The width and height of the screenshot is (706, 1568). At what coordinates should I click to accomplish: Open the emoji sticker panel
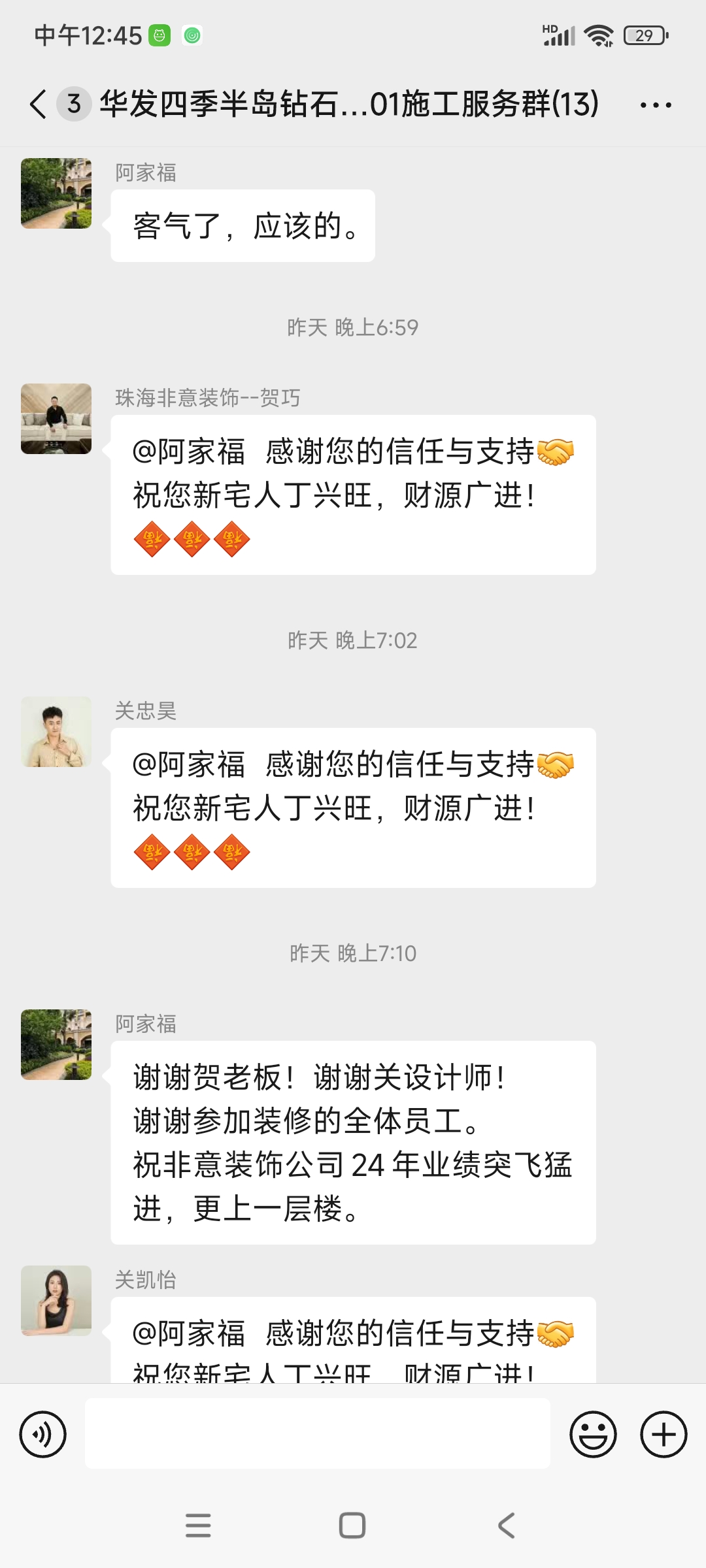click(593, 1434)
